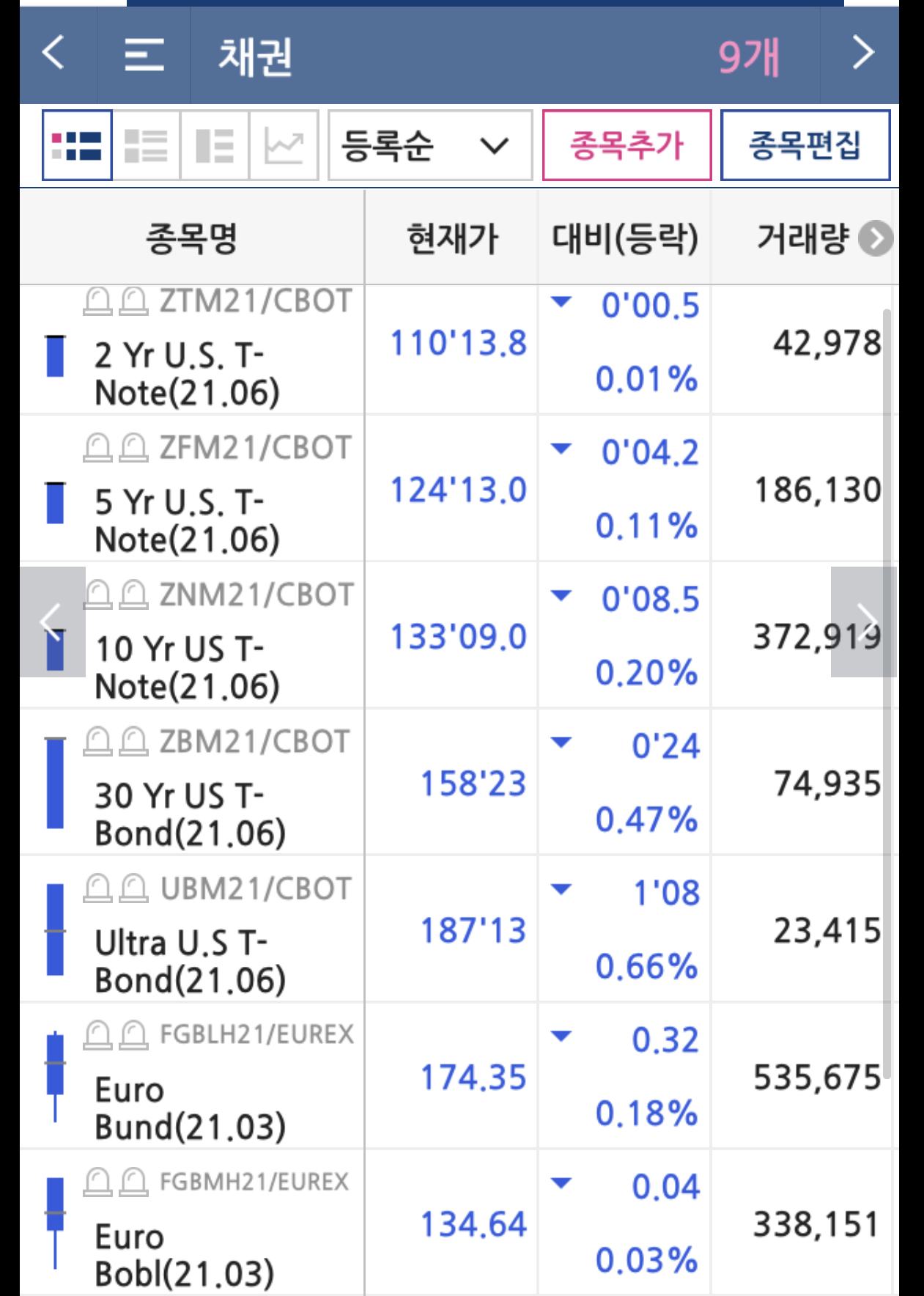Tap the right overlay arrow
924x1296 pixels.
(x=865, y=622)
